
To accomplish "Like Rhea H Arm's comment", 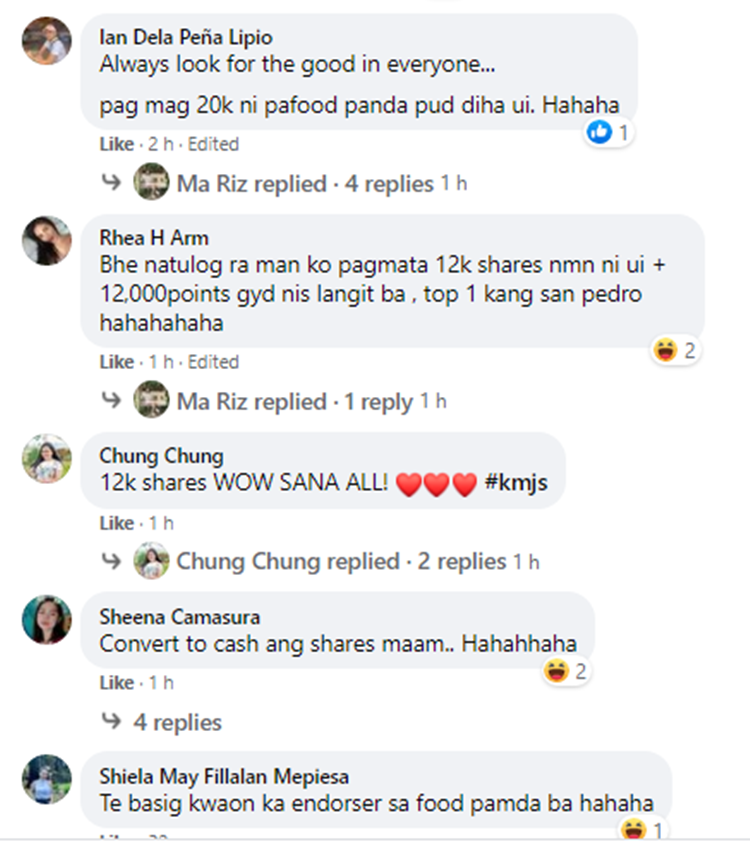I will click(x=114, y=362).
